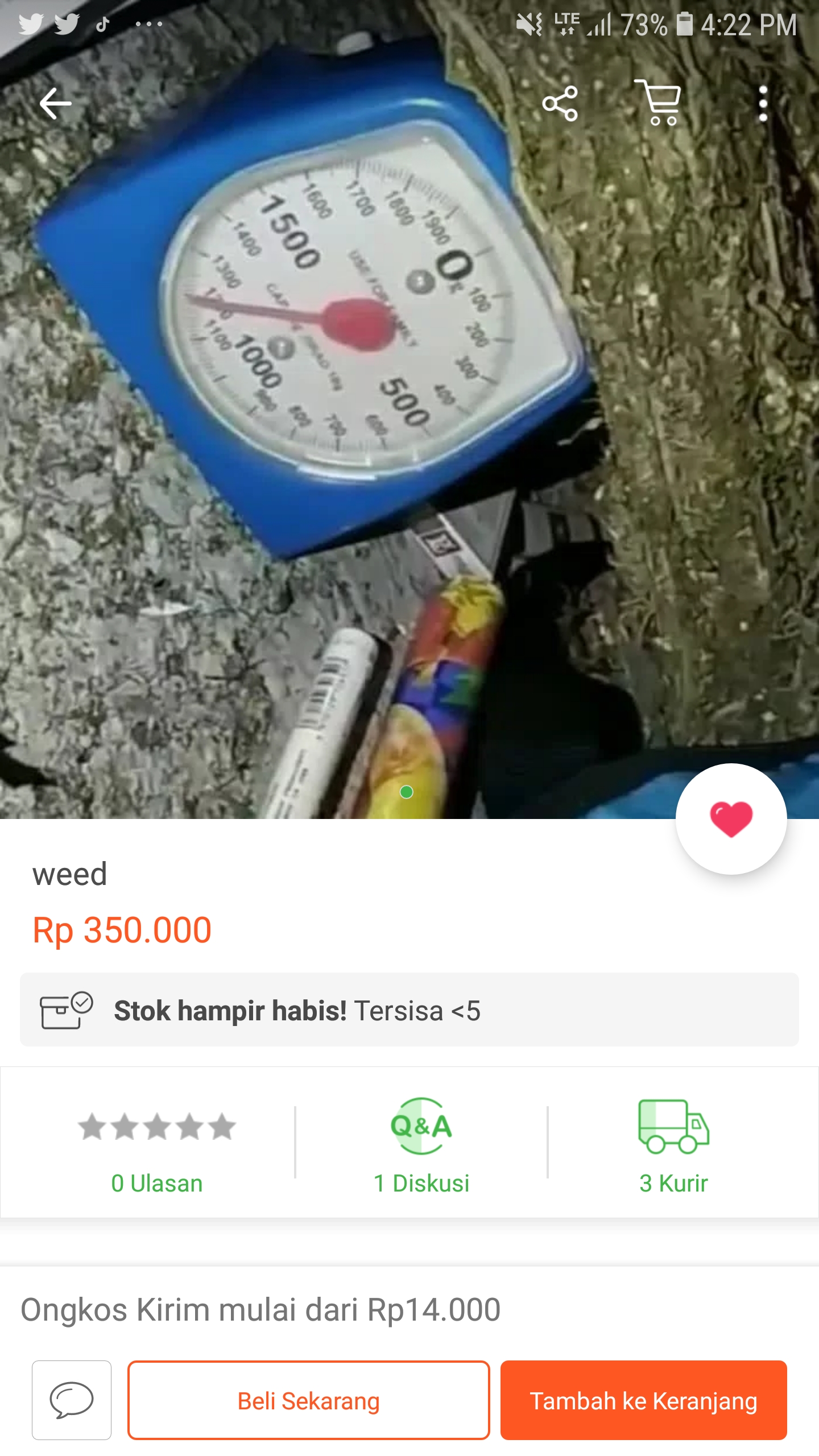Open chat with the seller

(x=72, y=1400)
